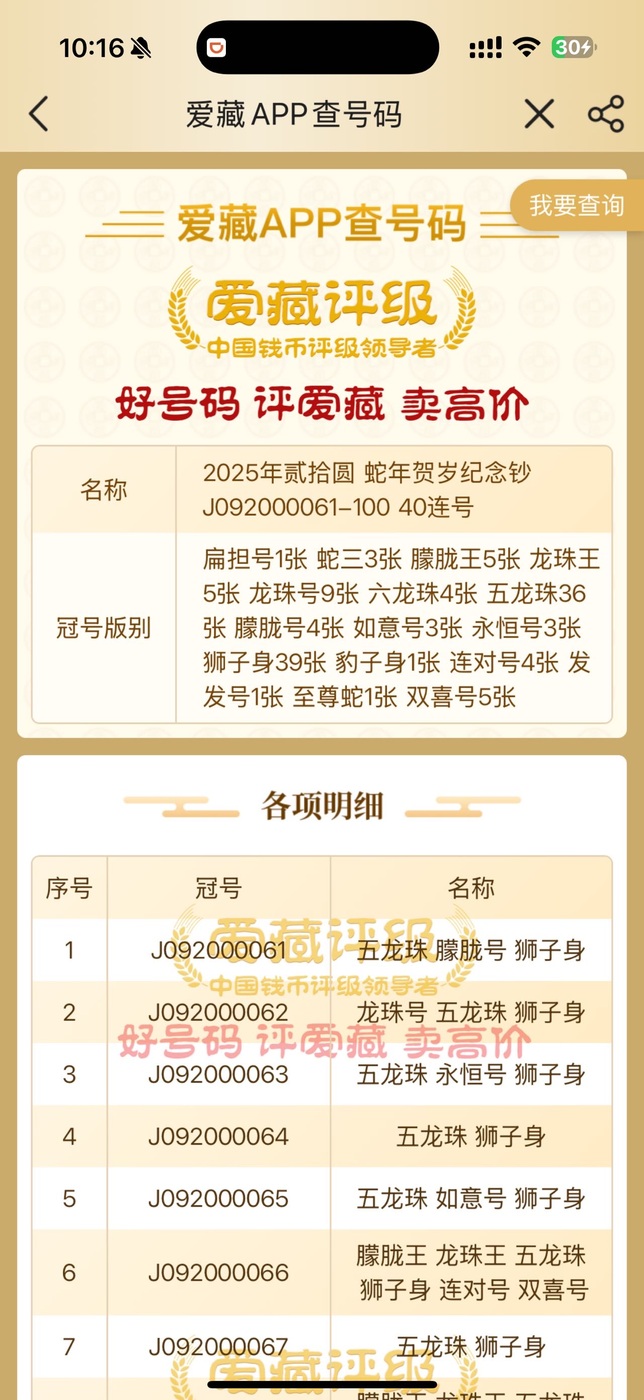Tap the 我要查询 button
Image resolution: width=644 pixels, height=1400 pixels.
[x=577, y=205]
